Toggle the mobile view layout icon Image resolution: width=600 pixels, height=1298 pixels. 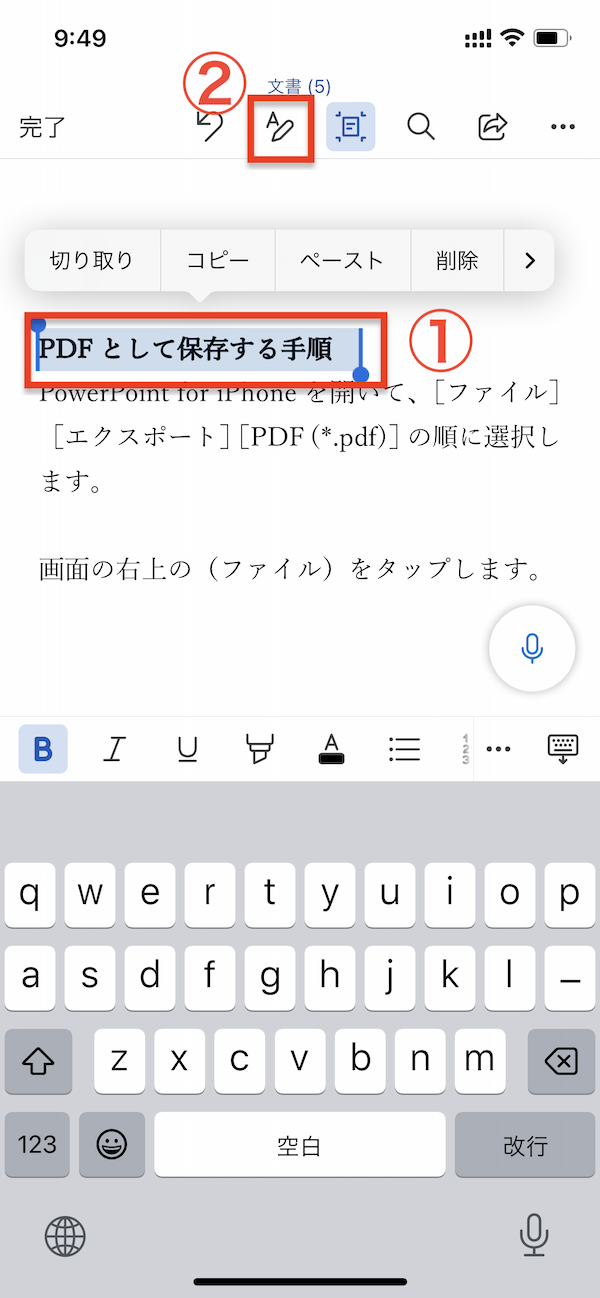[350, 127]
